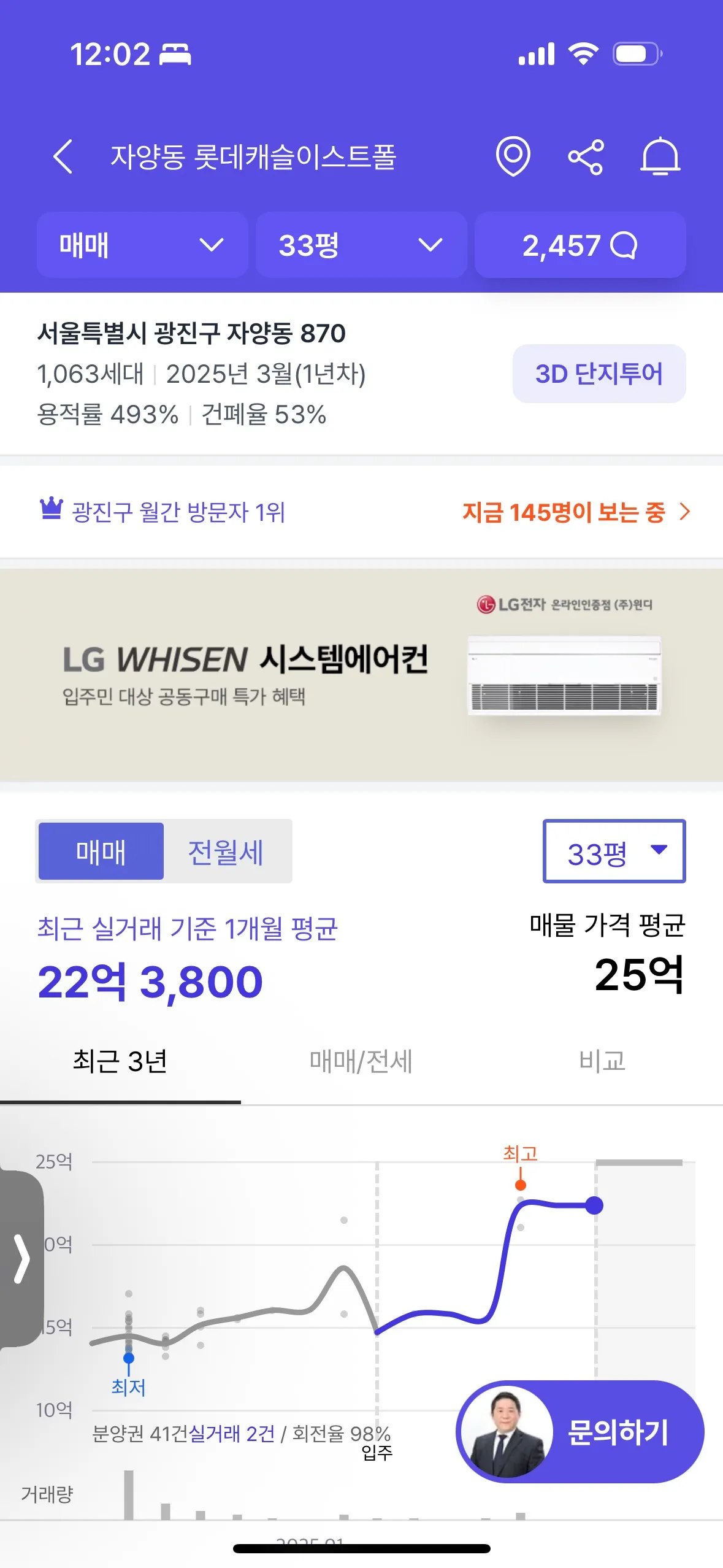Open 광진구 월간 방문자 1위 ranking
Viewport: 723px width, 1568px height.
click(163, 512)
